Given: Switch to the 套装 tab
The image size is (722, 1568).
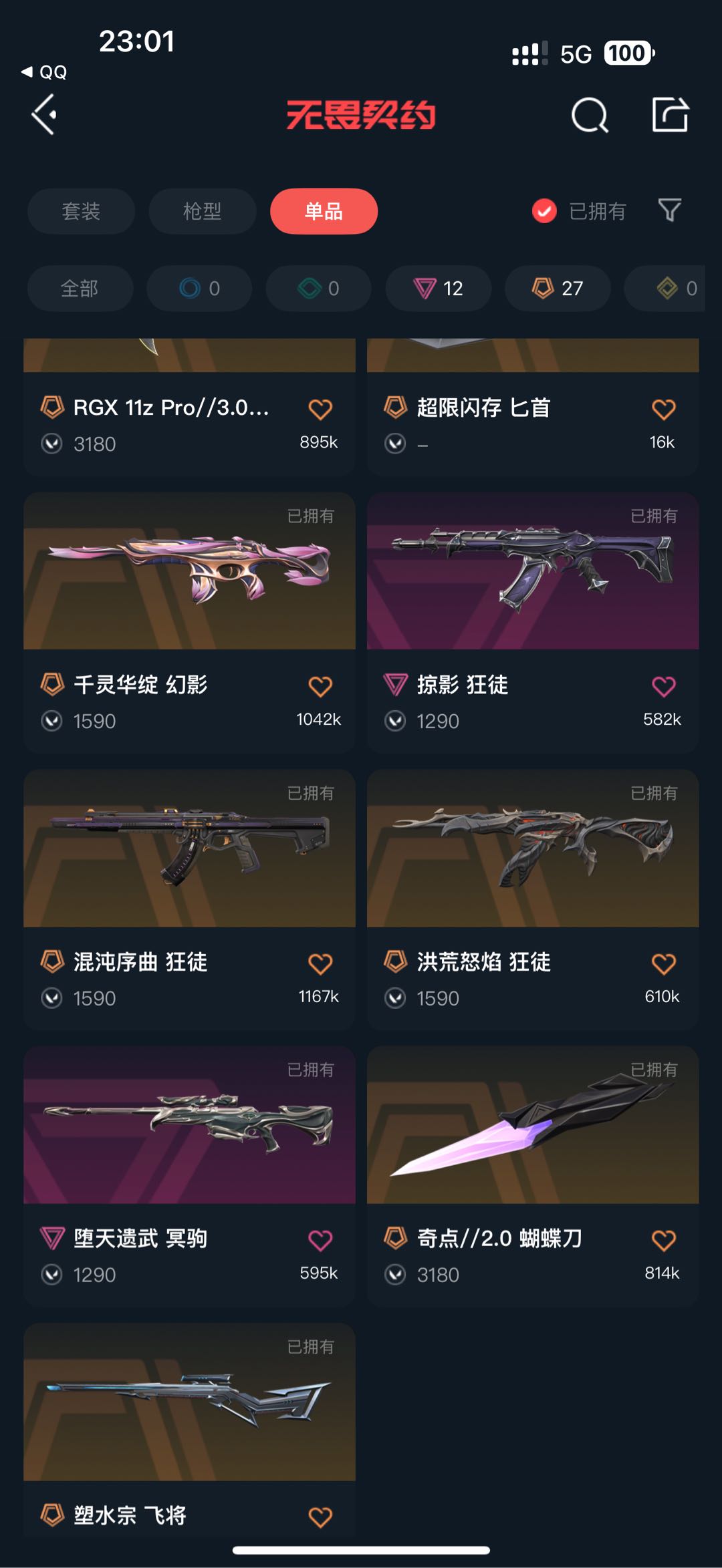Looking at the screenshot, I should (x=81, y=211).
